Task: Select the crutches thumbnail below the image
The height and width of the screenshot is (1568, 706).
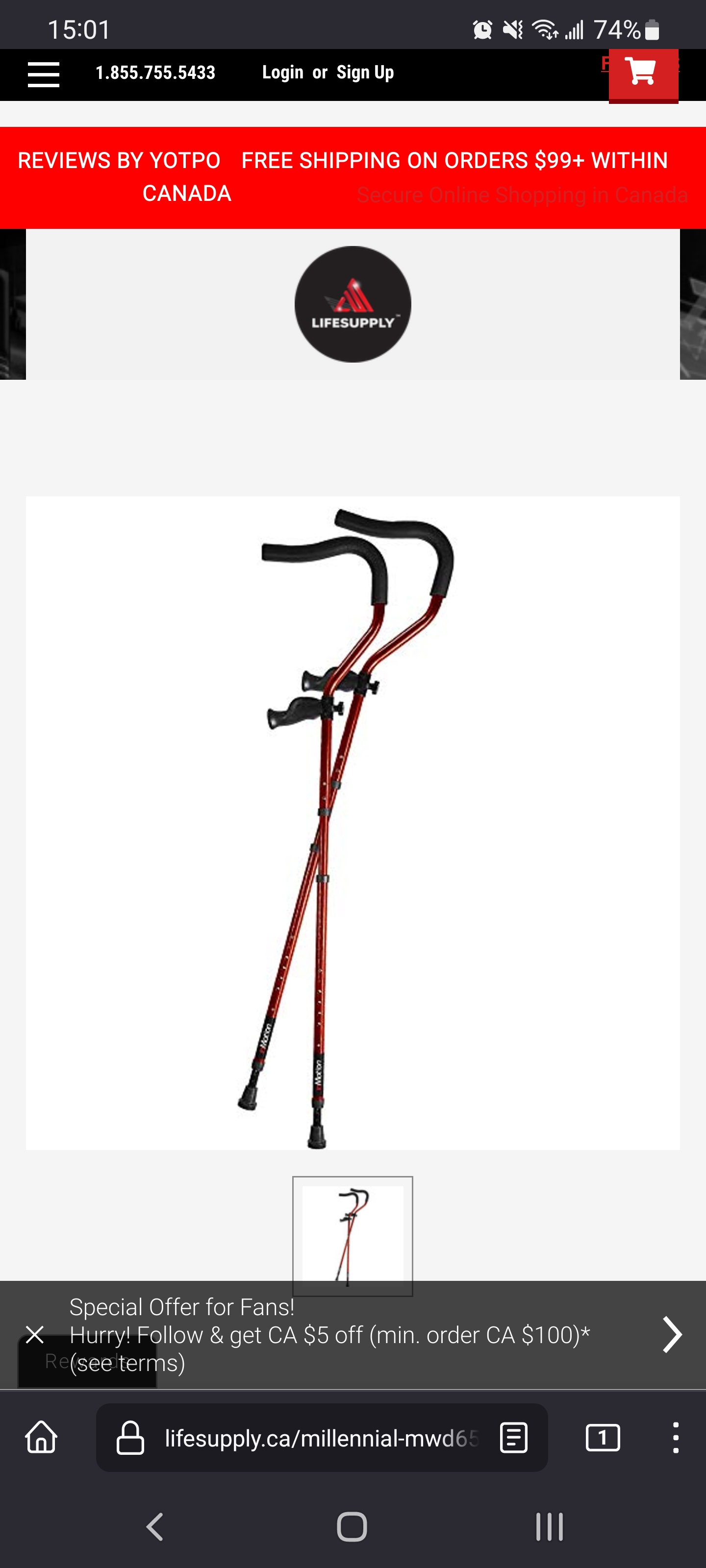Action: [353, 1236]
